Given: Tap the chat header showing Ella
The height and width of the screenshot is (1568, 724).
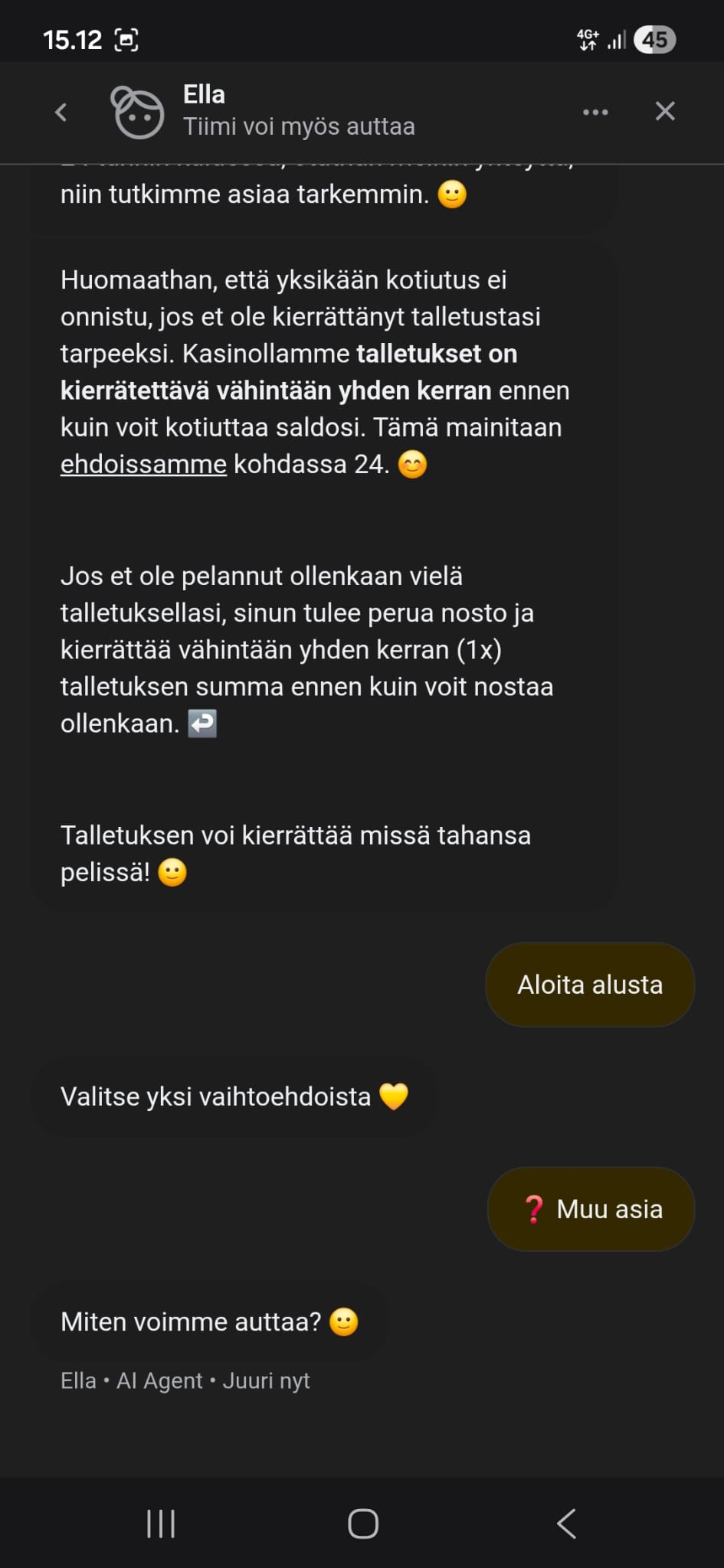Looking at the screenshot, I should [204, 93].
